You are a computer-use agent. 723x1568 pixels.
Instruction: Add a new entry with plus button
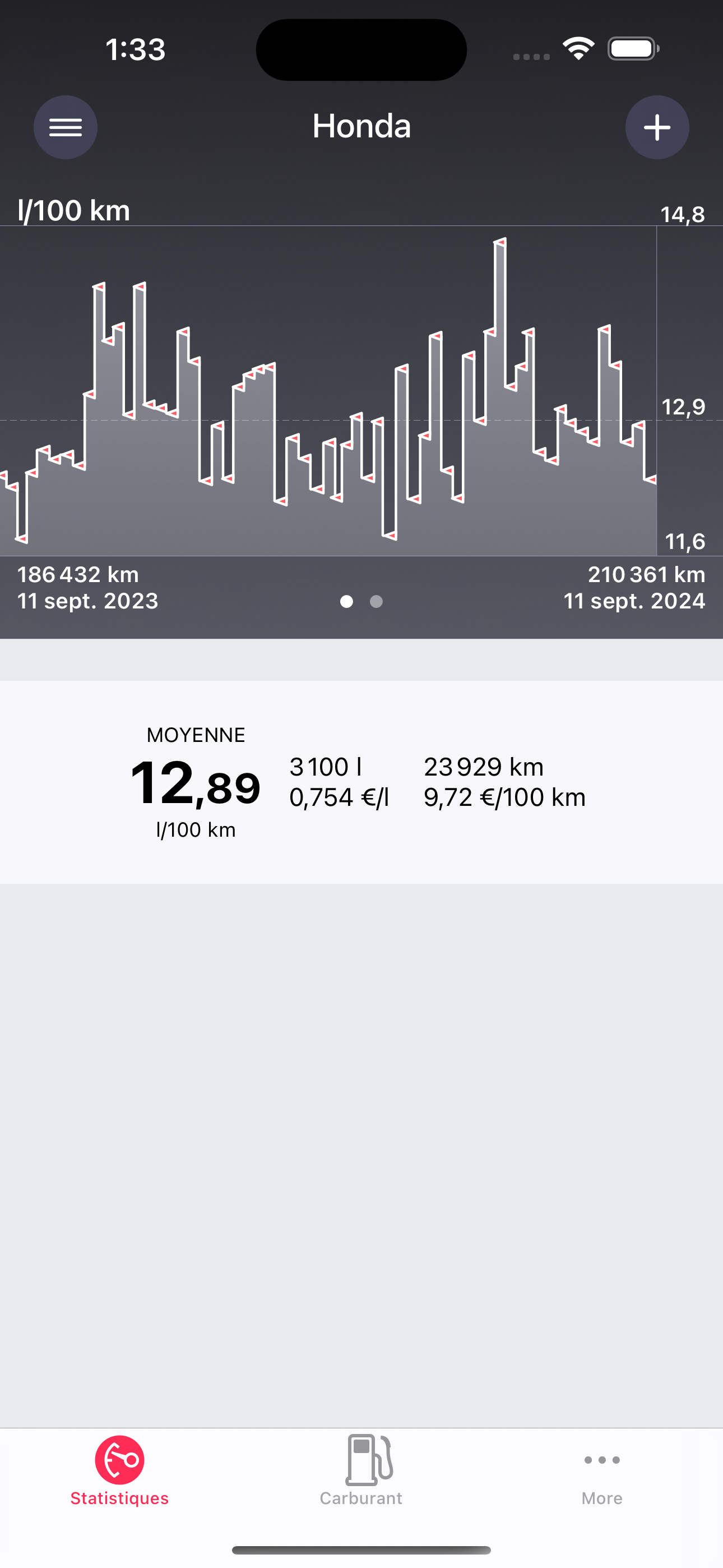coord(657,127)
